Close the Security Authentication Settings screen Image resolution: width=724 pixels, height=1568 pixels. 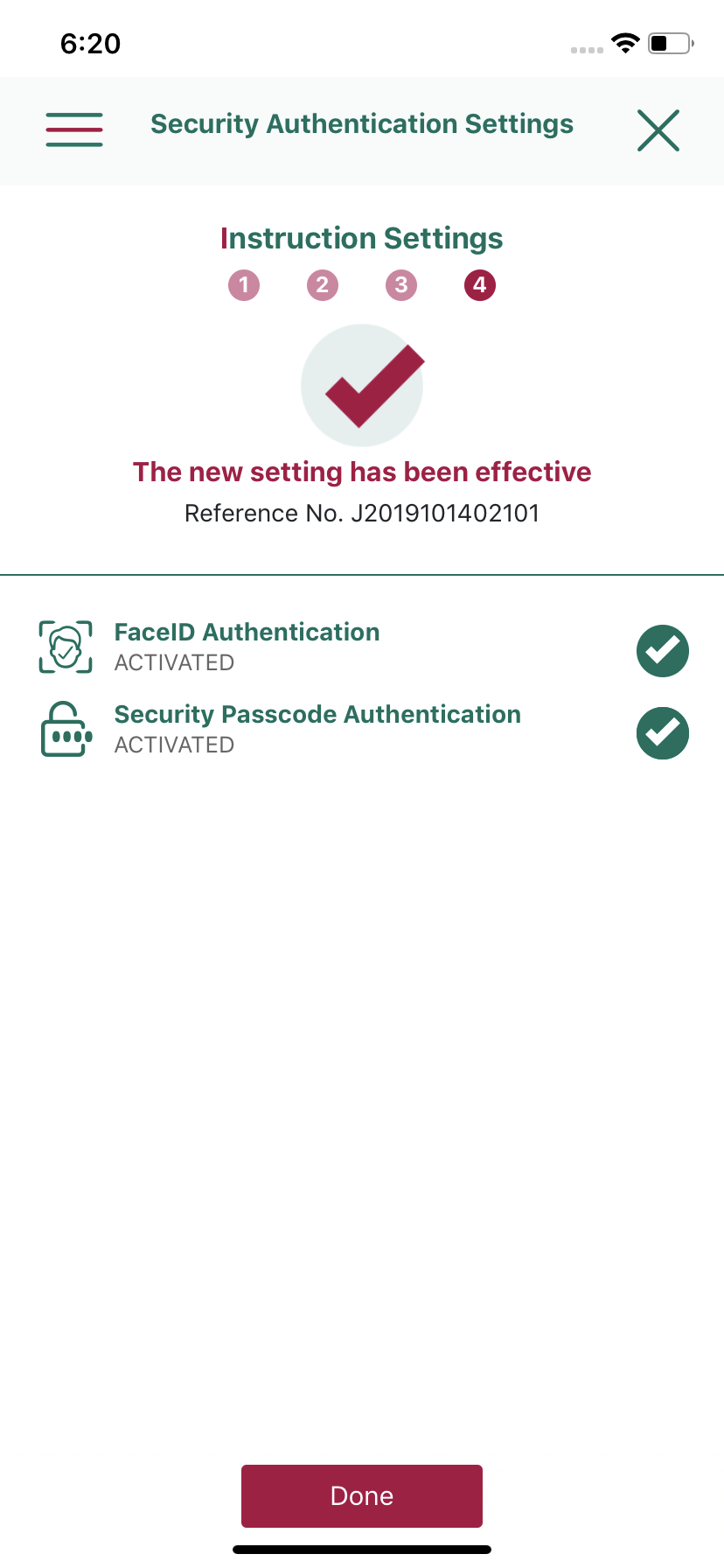658,130
